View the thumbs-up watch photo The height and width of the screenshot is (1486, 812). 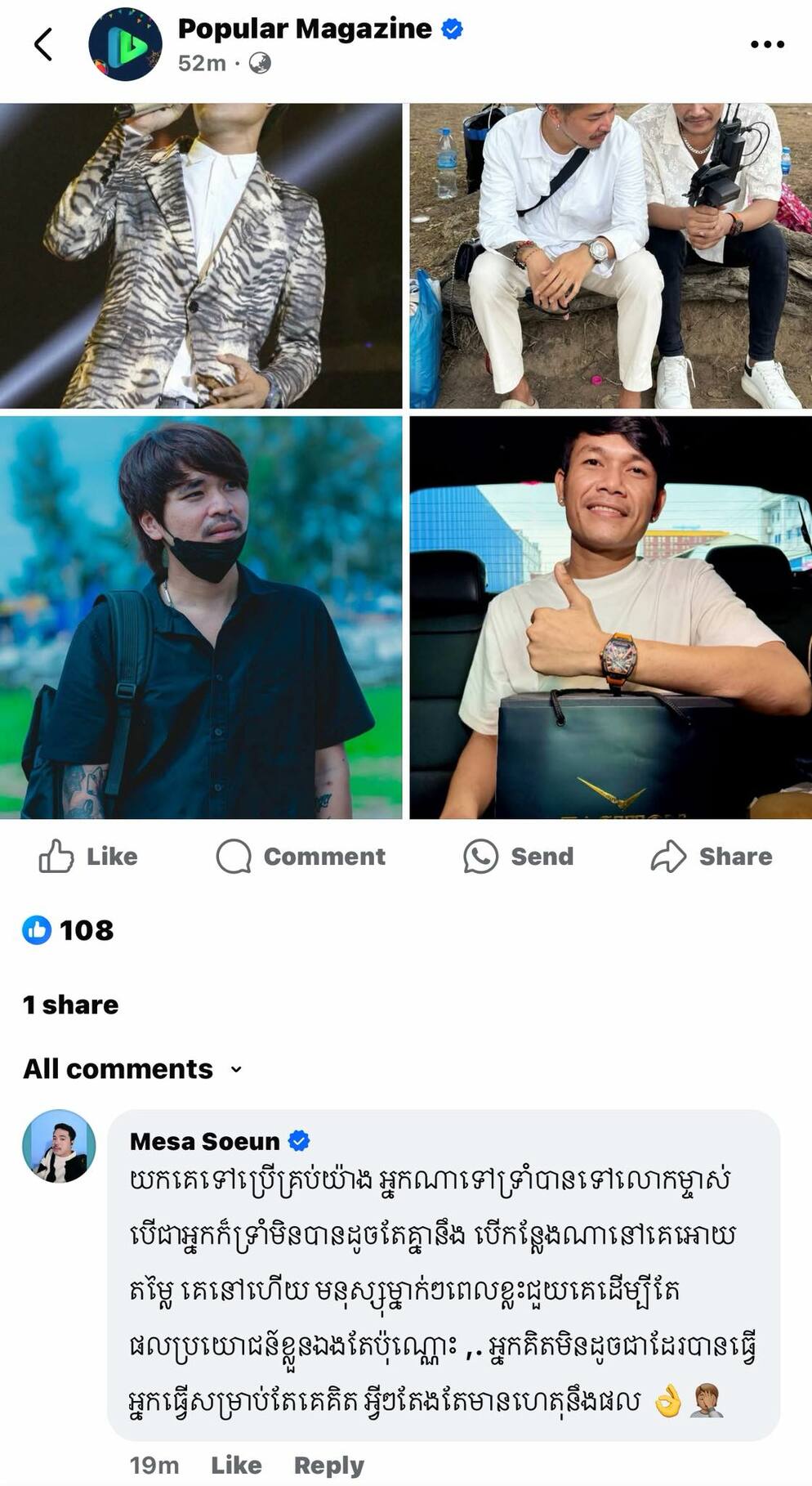(x=610, y=617)
